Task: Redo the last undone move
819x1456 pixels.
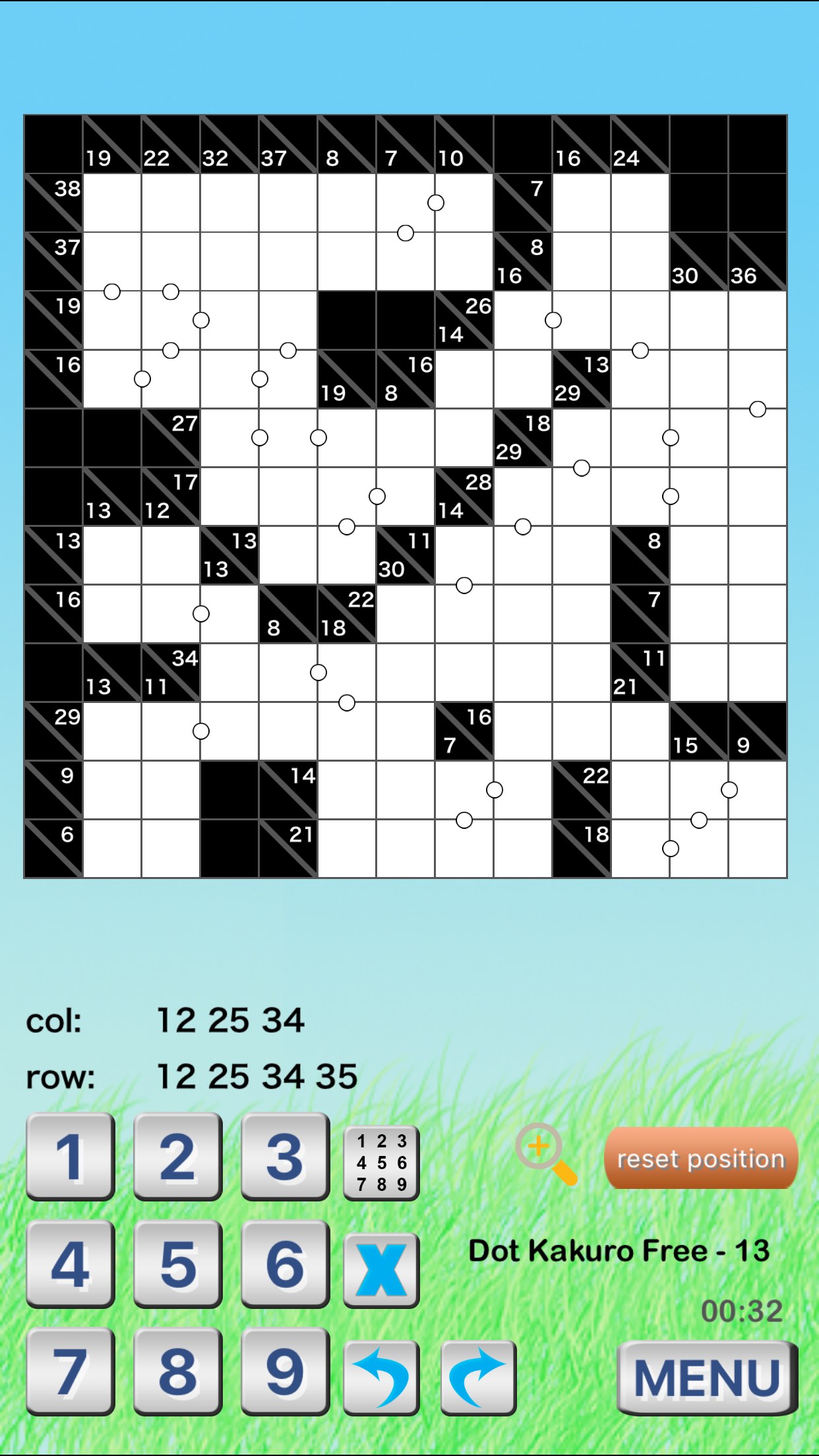Action: [x=478, y=1377]
